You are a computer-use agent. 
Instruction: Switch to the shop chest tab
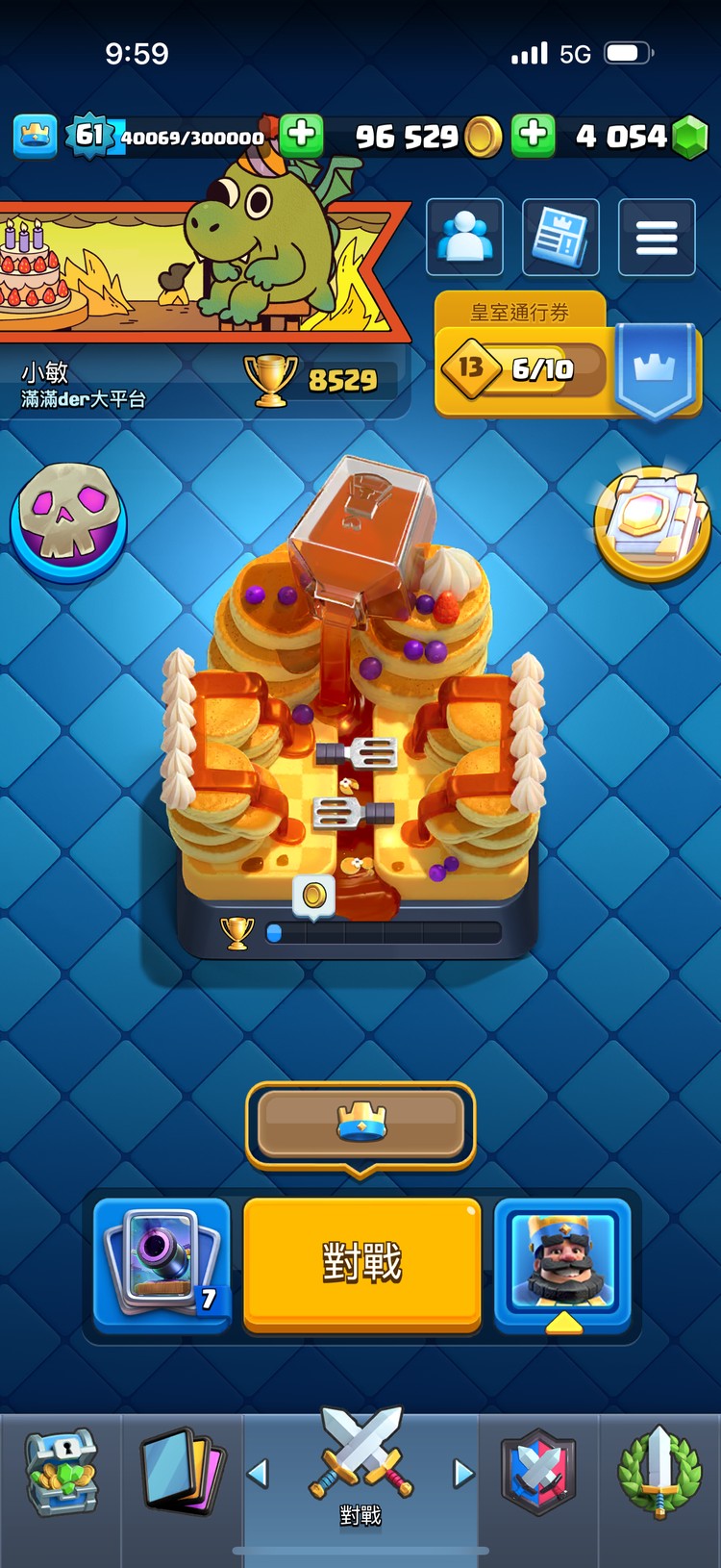coord(61,1472)
